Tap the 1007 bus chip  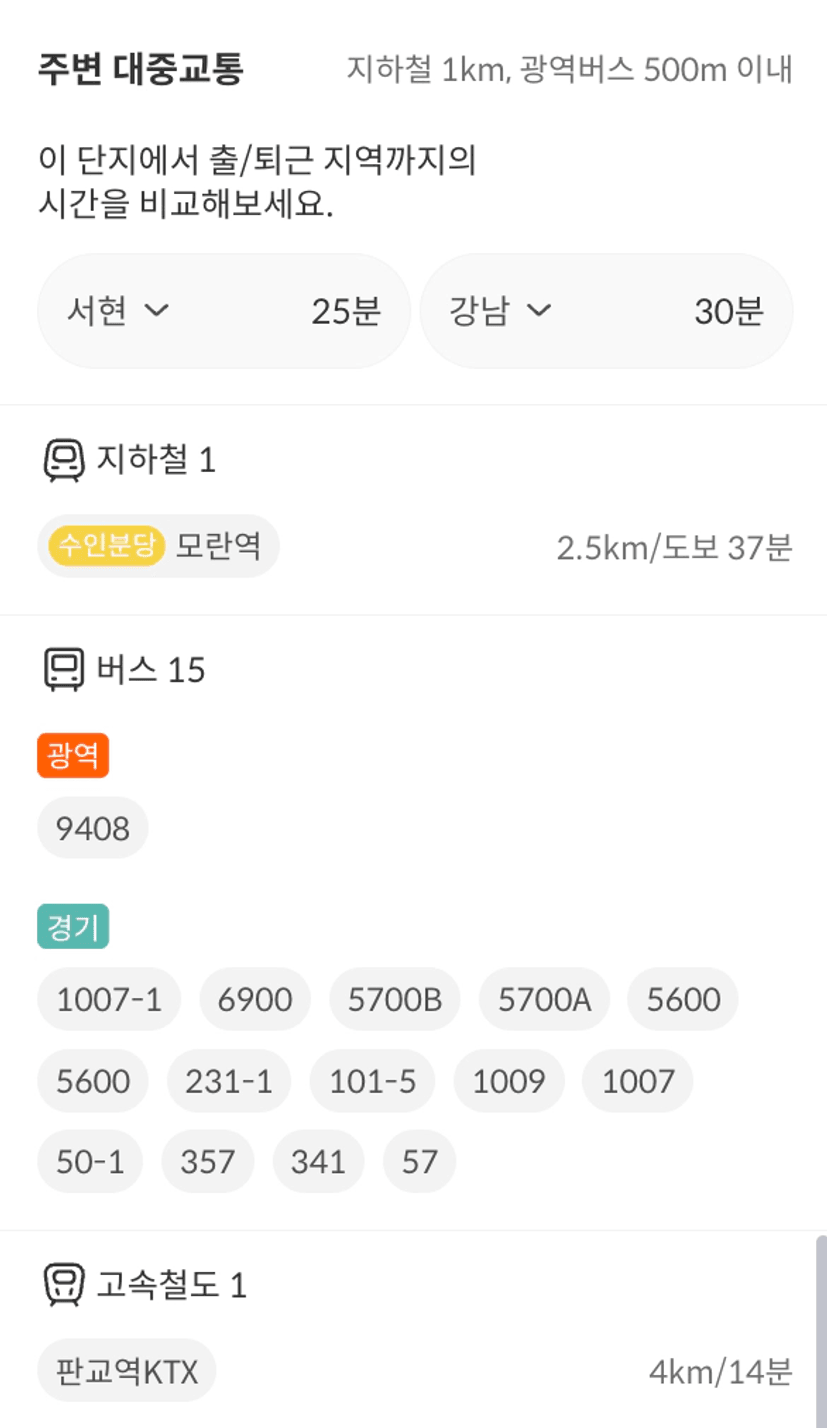638,1080
